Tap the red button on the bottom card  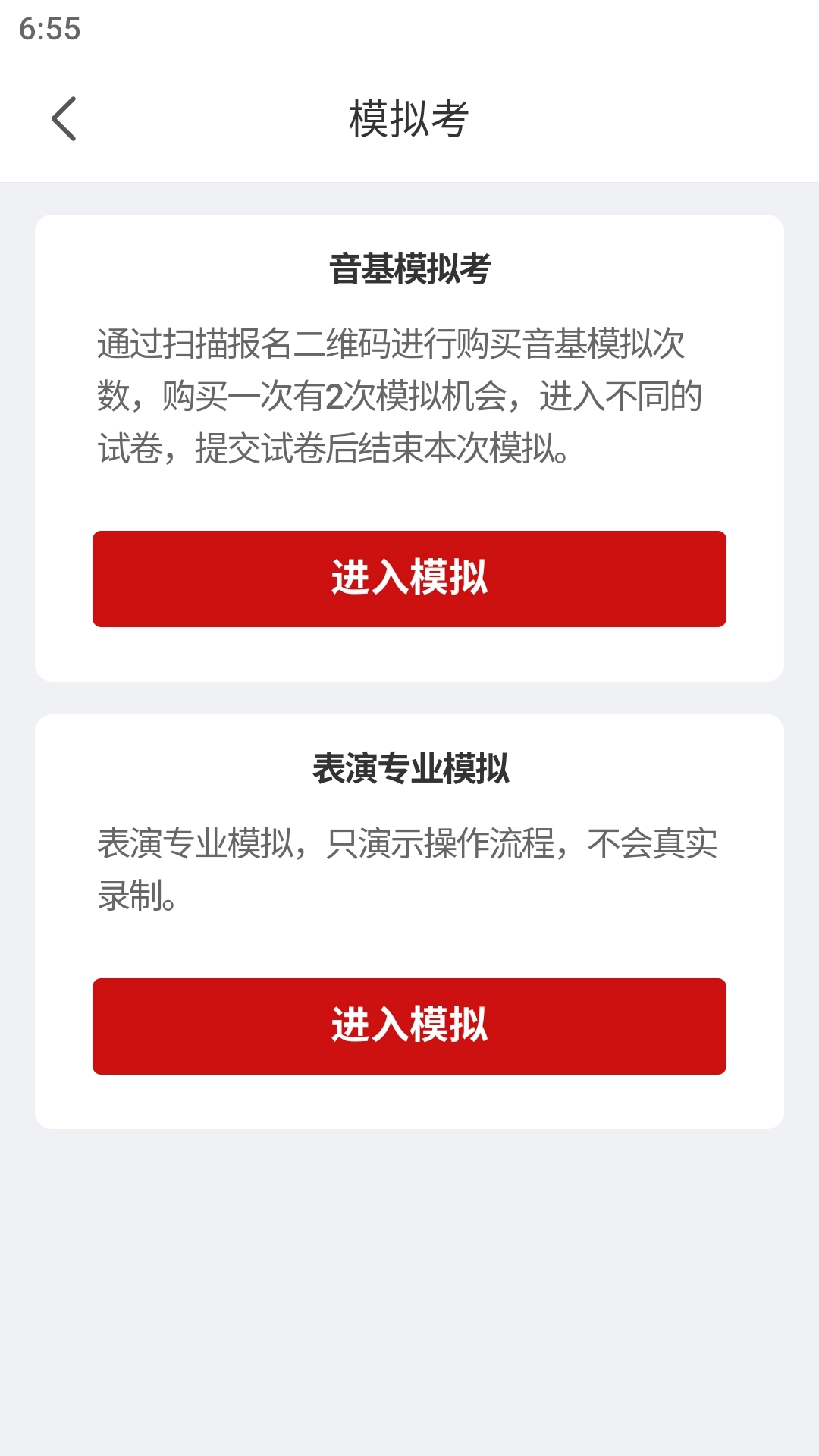click(x=409, y=1026)
